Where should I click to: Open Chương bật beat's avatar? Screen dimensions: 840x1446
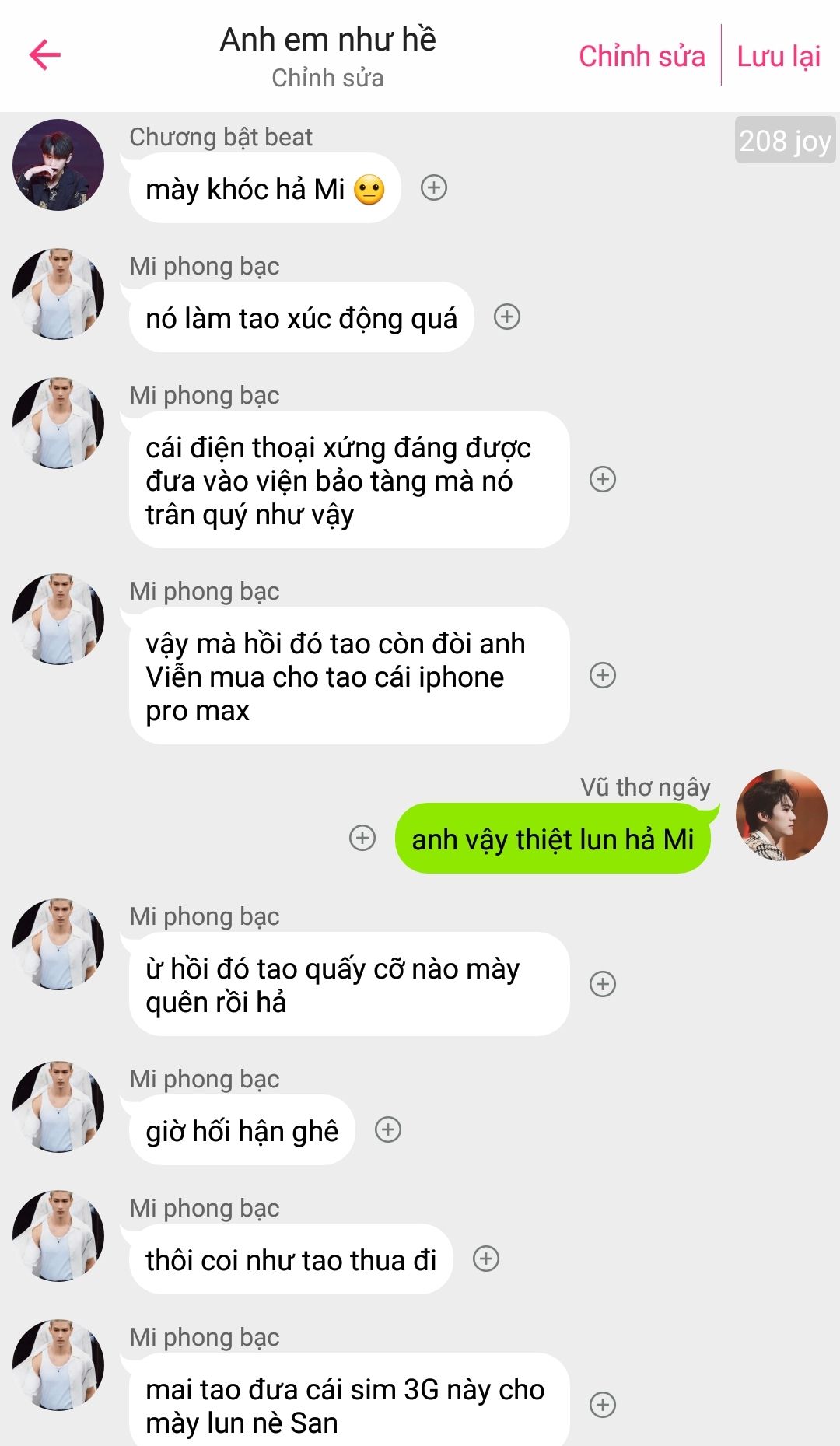click(x=58, y=165)
